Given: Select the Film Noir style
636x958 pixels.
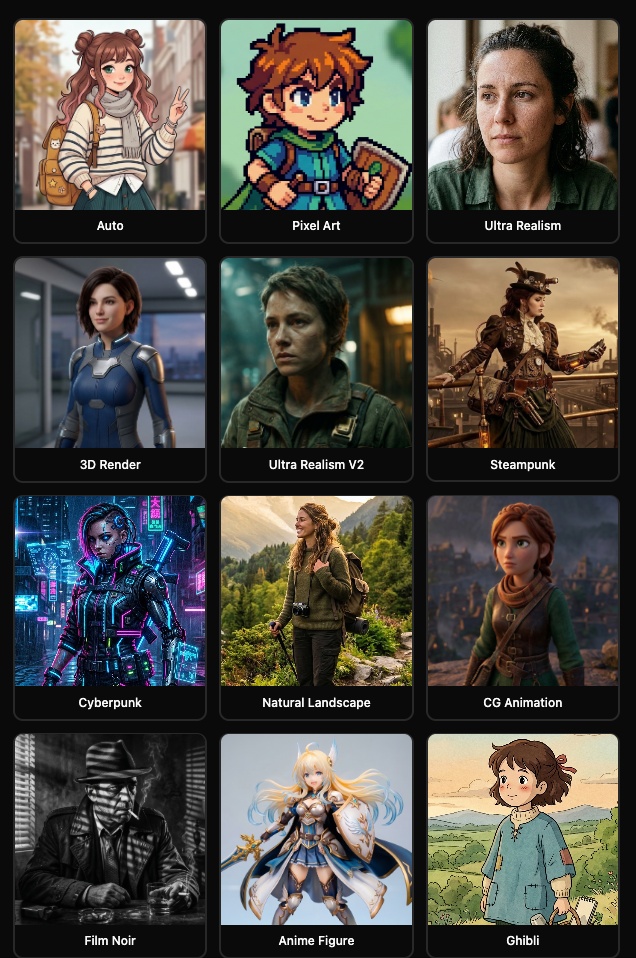Looking at the screenshot, I should tap(110, 844).
